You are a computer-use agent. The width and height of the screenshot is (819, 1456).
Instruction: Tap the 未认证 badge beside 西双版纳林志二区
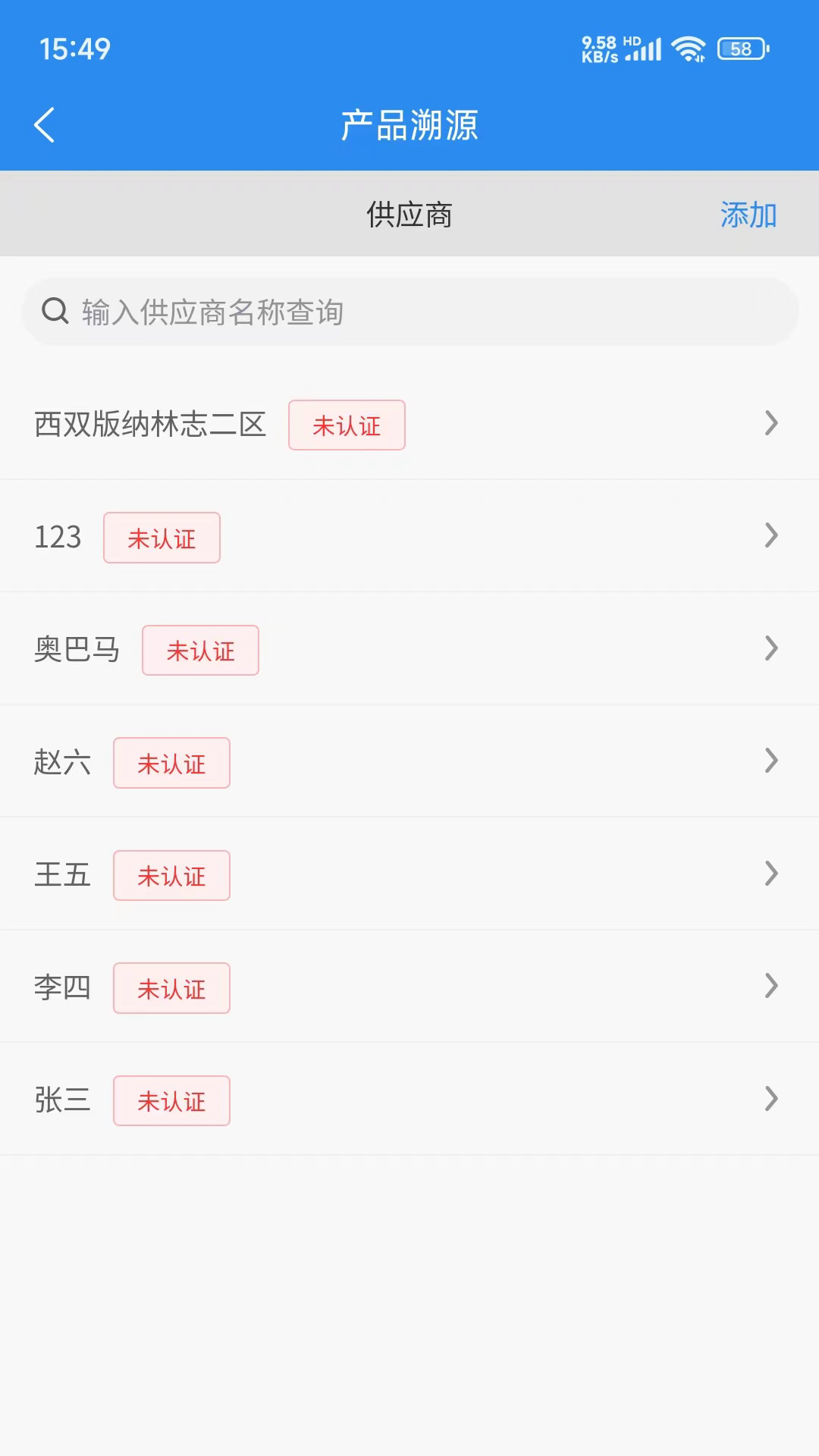[x=347, y=425]
